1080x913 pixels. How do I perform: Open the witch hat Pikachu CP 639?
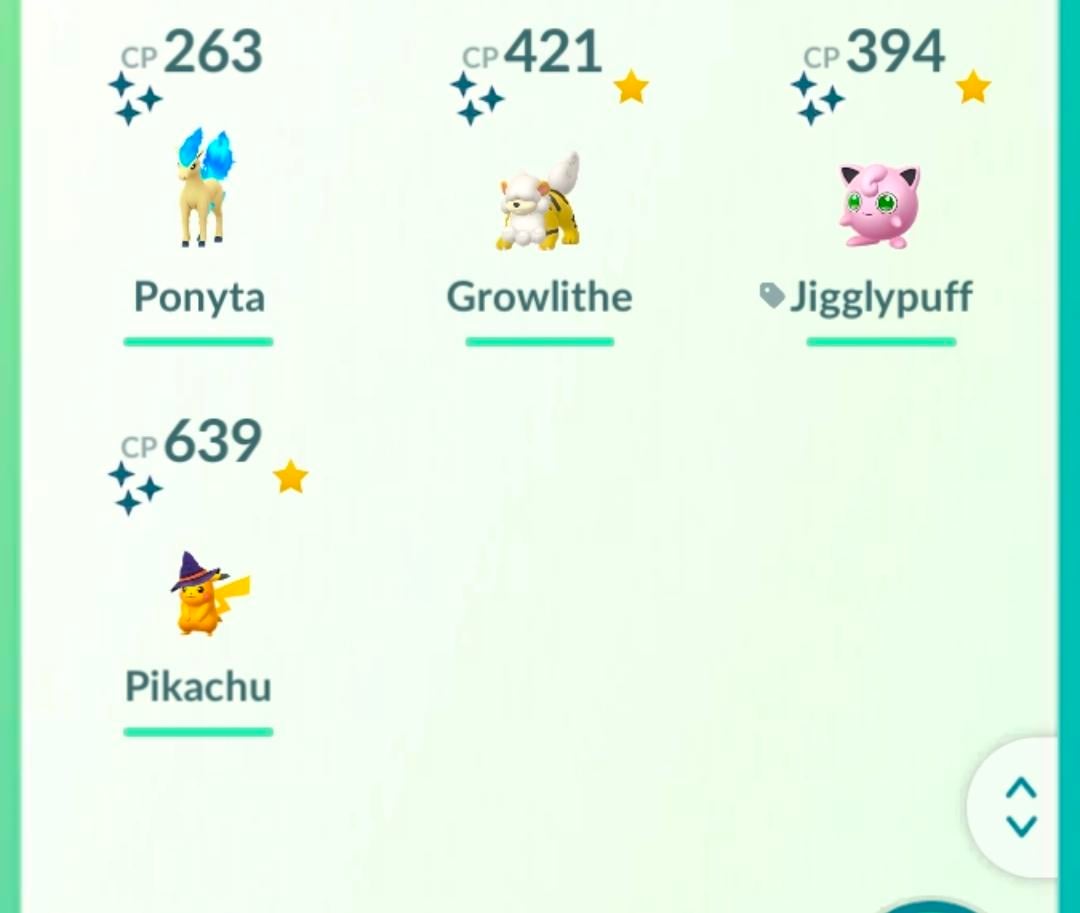[203, 595]
